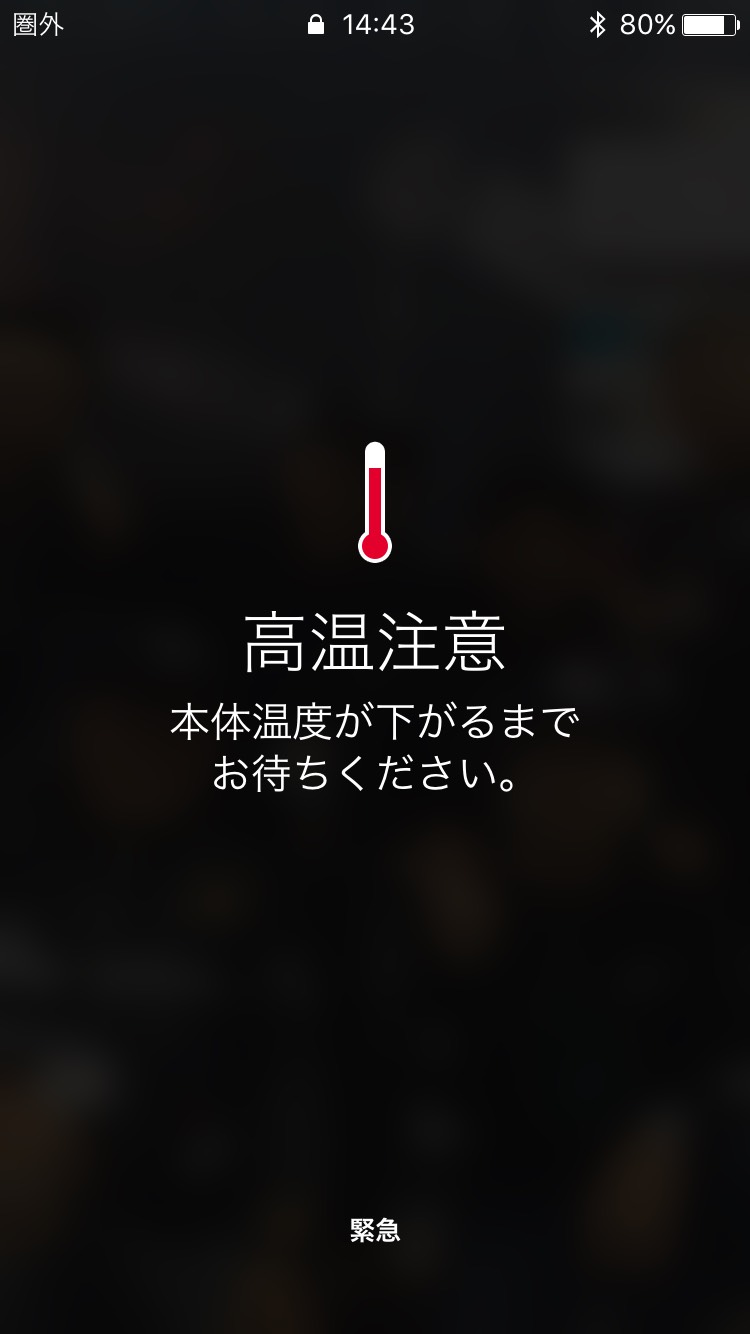Tap the 緊急 emergency button
The image size is (750, 1334).
[375, 1231]
